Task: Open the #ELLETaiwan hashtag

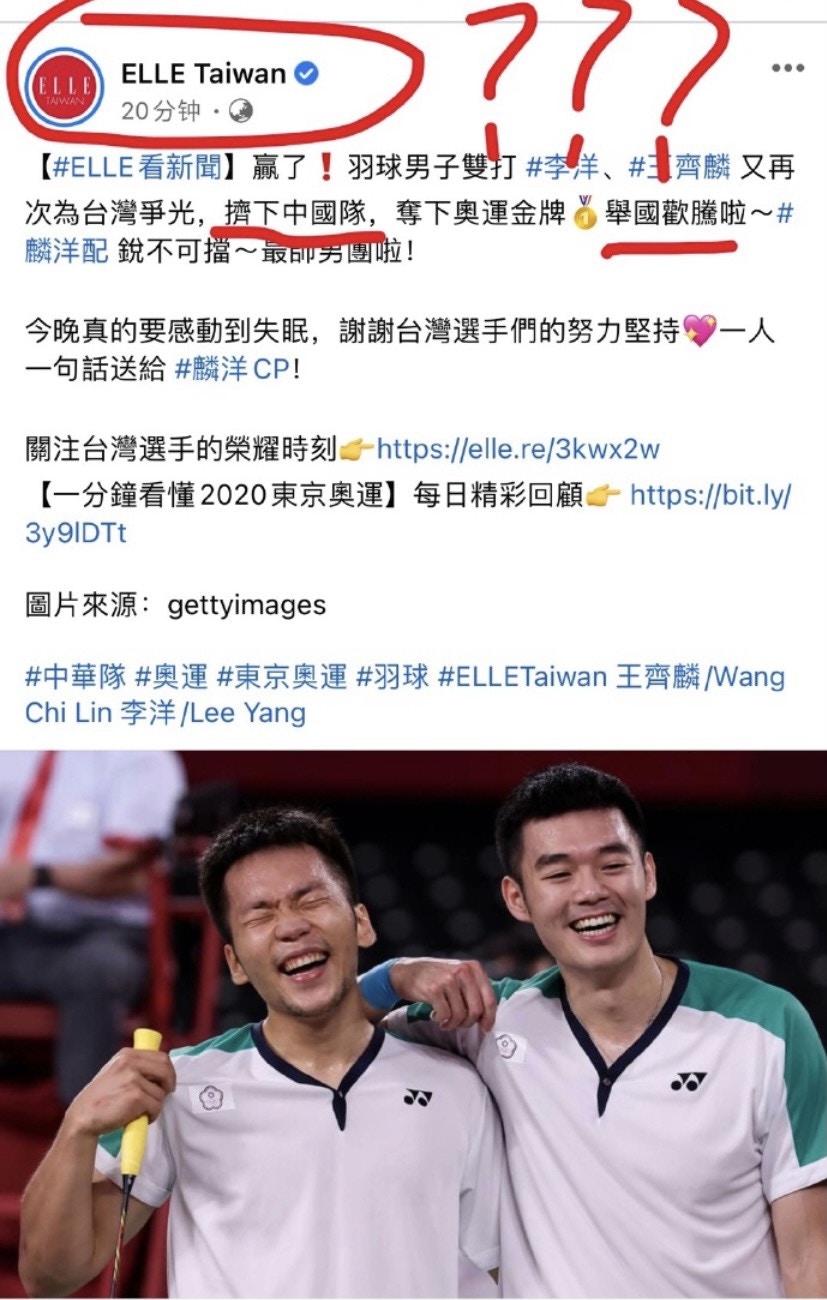Action: [x=522, y=677]
